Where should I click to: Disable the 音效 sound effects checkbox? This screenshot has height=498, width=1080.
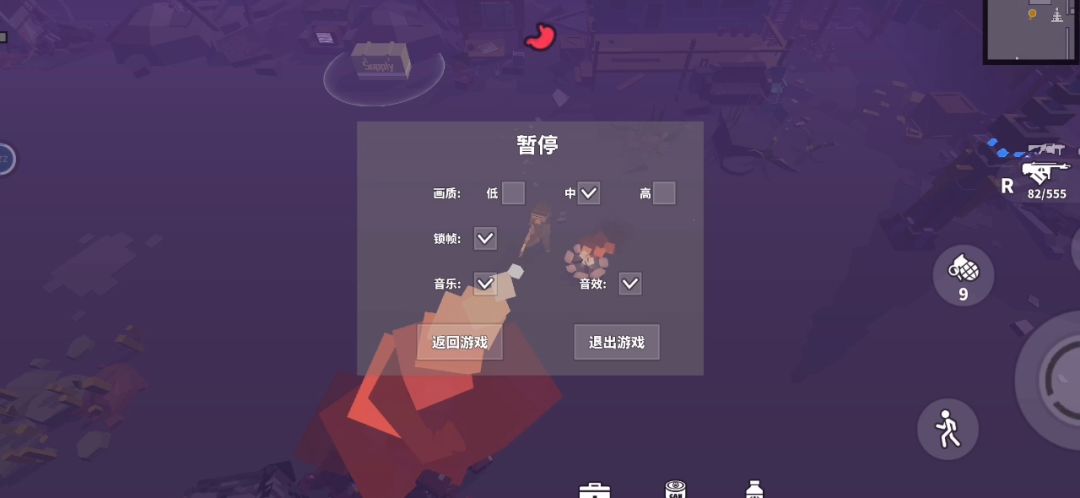tap(630, 283)
